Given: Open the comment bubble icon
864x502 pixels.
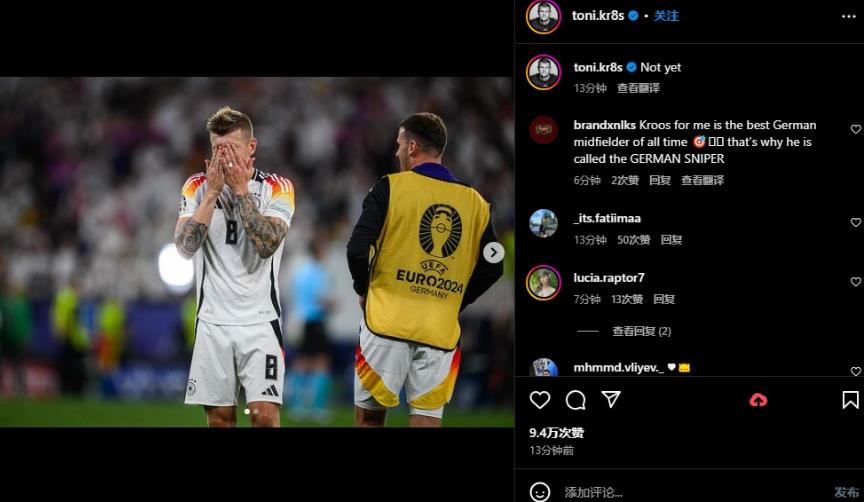Looking at the screenshot, I should [575, 400].
